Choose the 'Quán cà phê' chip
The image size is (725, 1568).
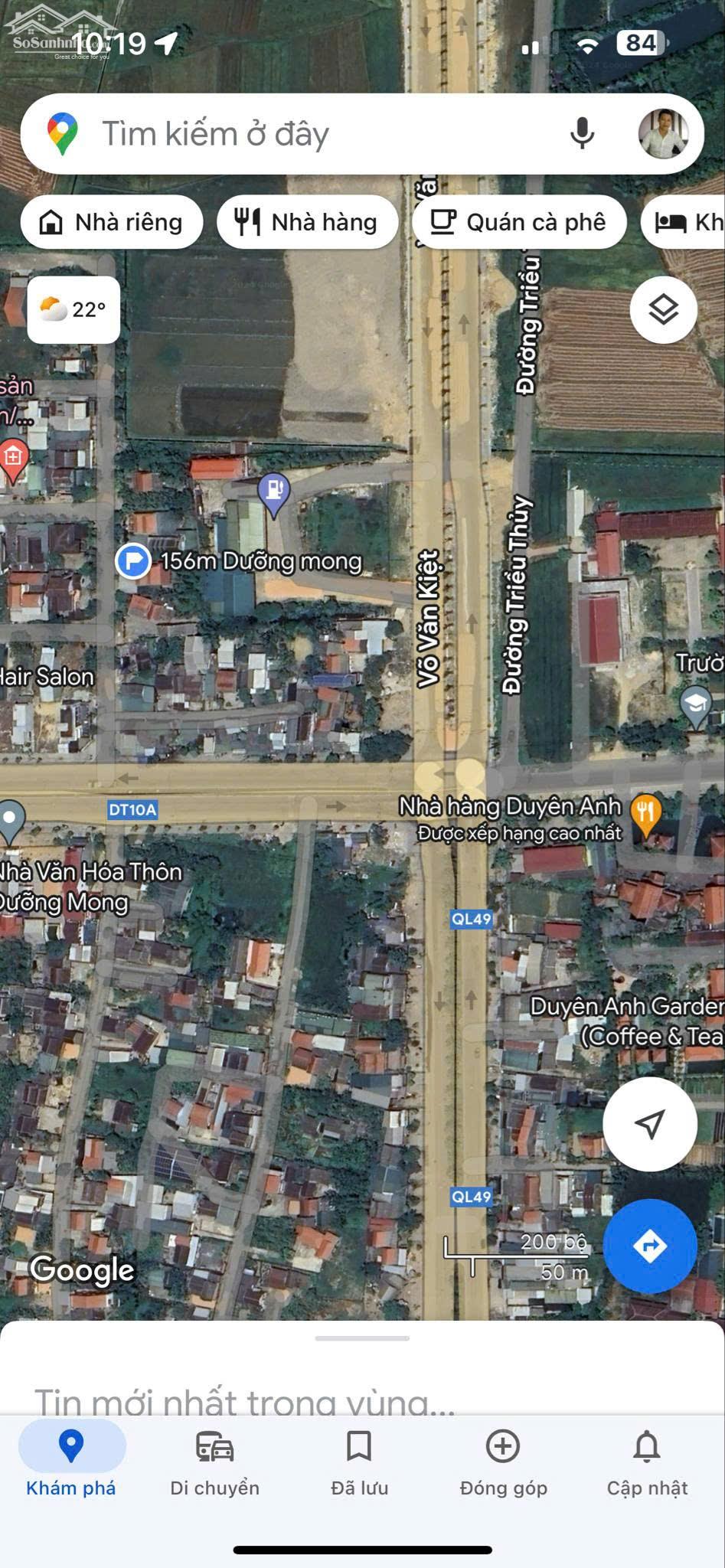(x=519, y=222)
